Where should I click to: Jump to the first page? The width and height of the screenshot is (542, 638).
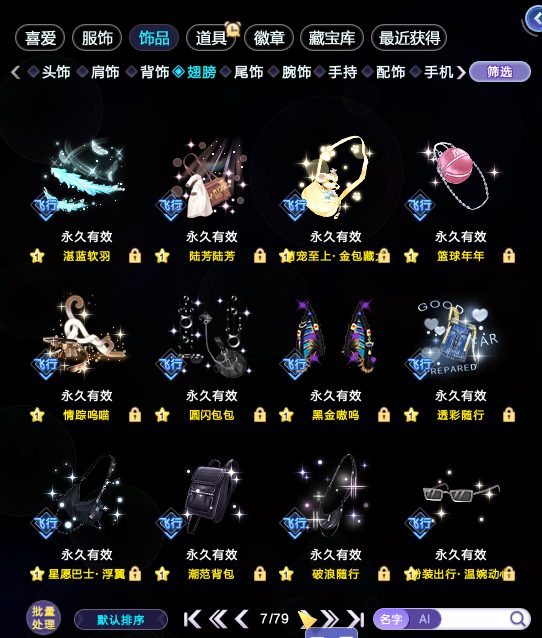coord(192,619)
